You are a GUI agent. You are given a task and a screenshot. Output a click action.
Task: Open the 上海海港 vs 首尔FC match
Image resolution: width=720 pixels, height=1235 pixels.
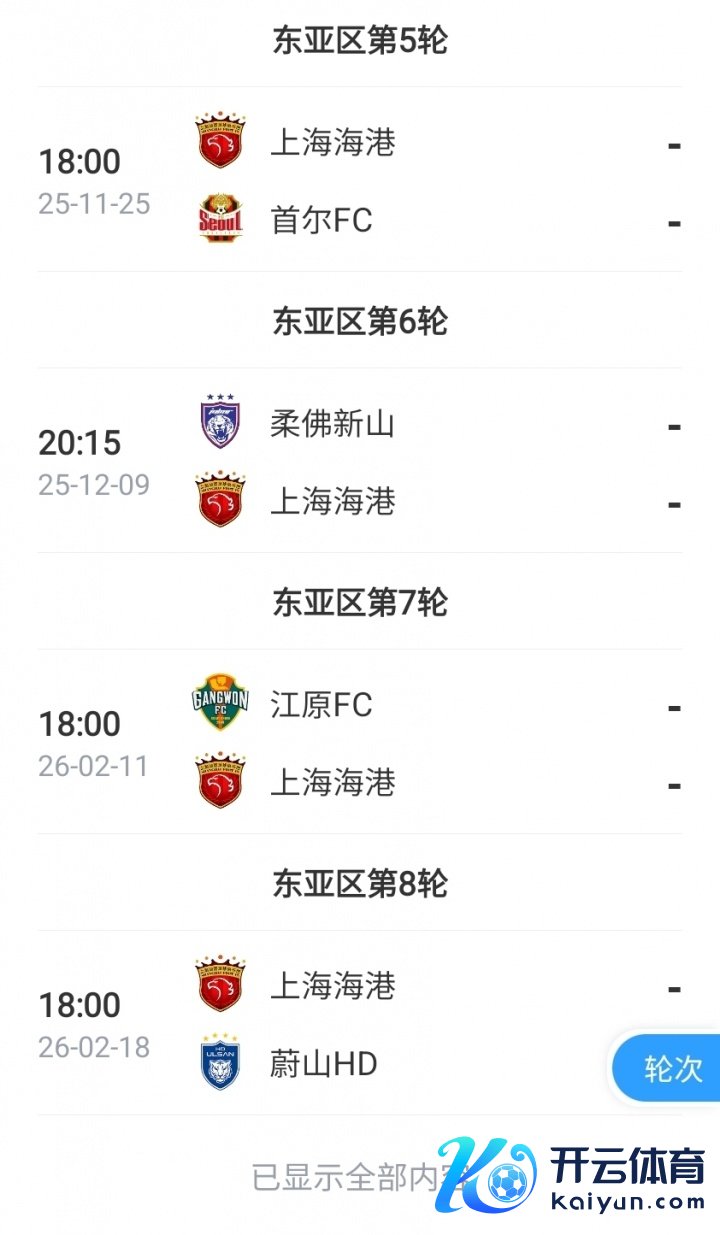(360, 181)
